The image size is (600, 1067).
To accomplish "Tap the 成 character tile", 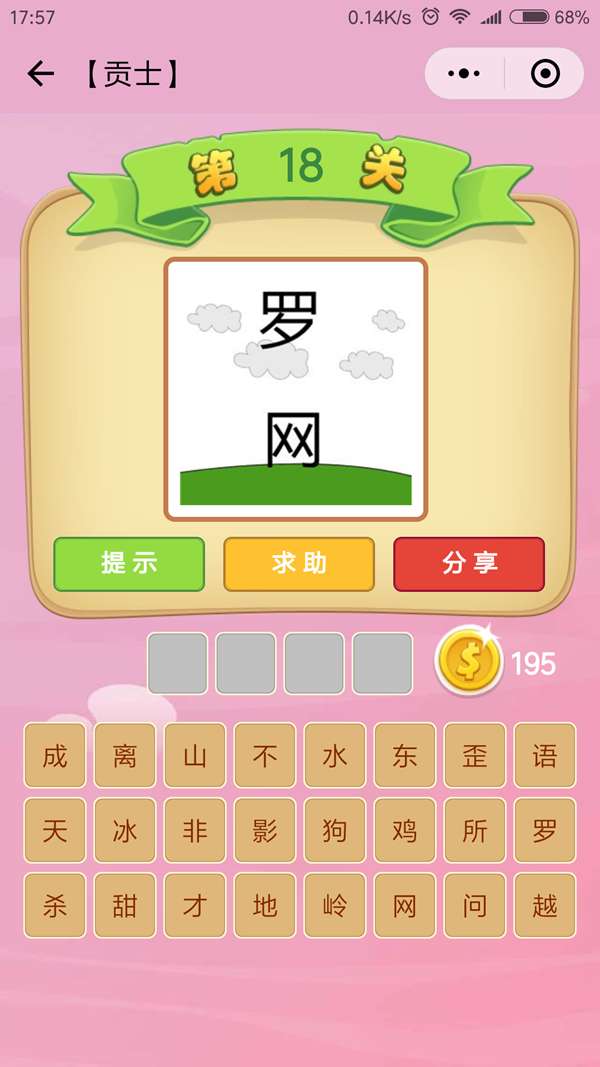I will click(x=55, y=755).
